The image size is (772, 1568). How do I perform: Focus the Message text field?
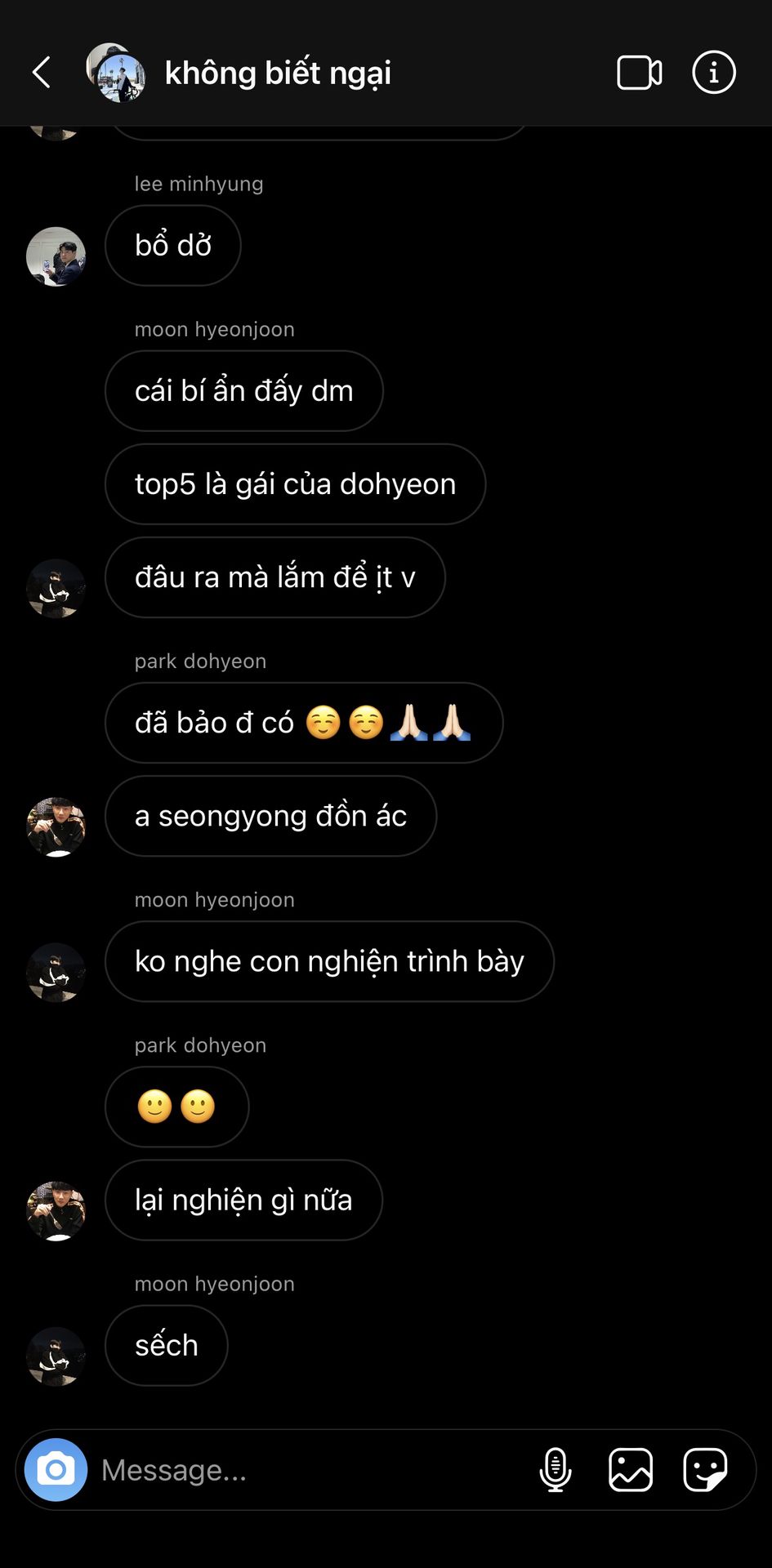coord(310,1470)
